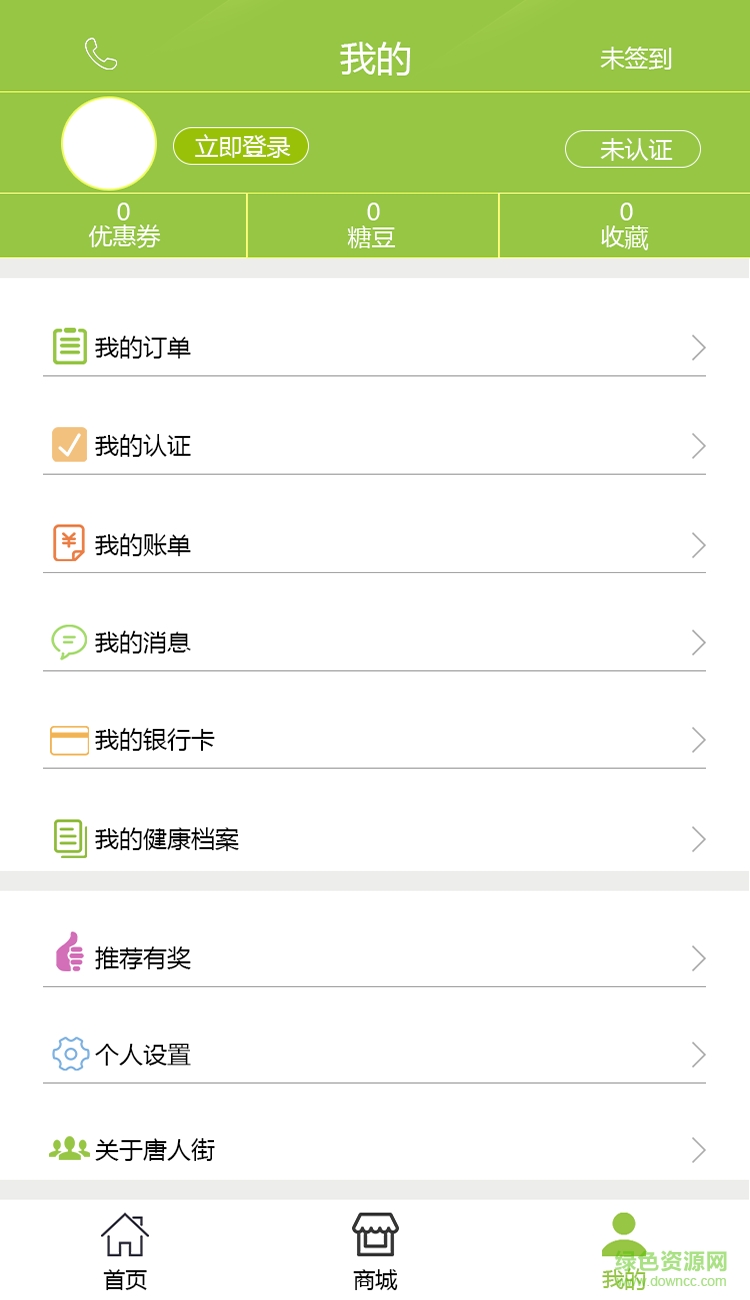
Task: Tap the 未认证 button
Action: point(632,149)
